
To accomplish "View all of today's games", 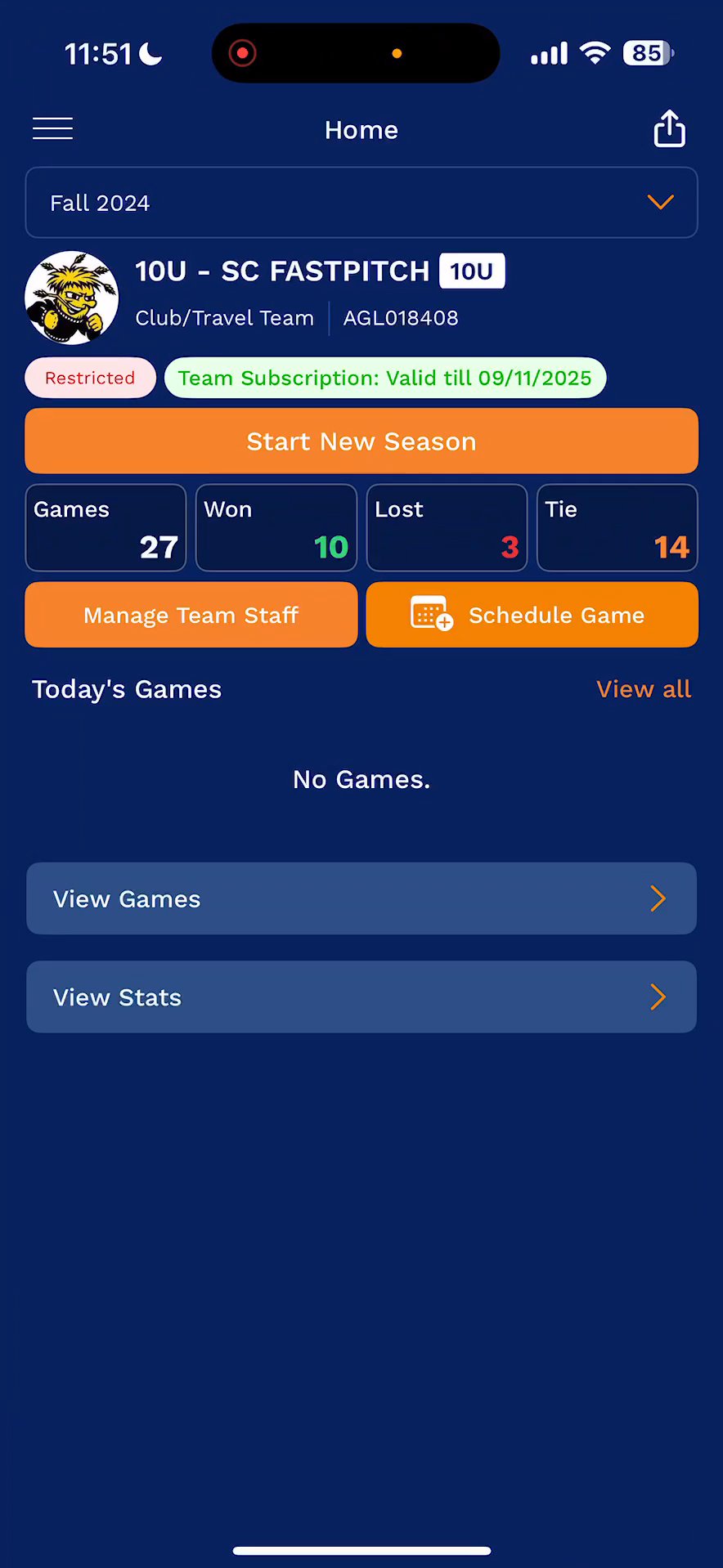I will click(x=643, y=689).
